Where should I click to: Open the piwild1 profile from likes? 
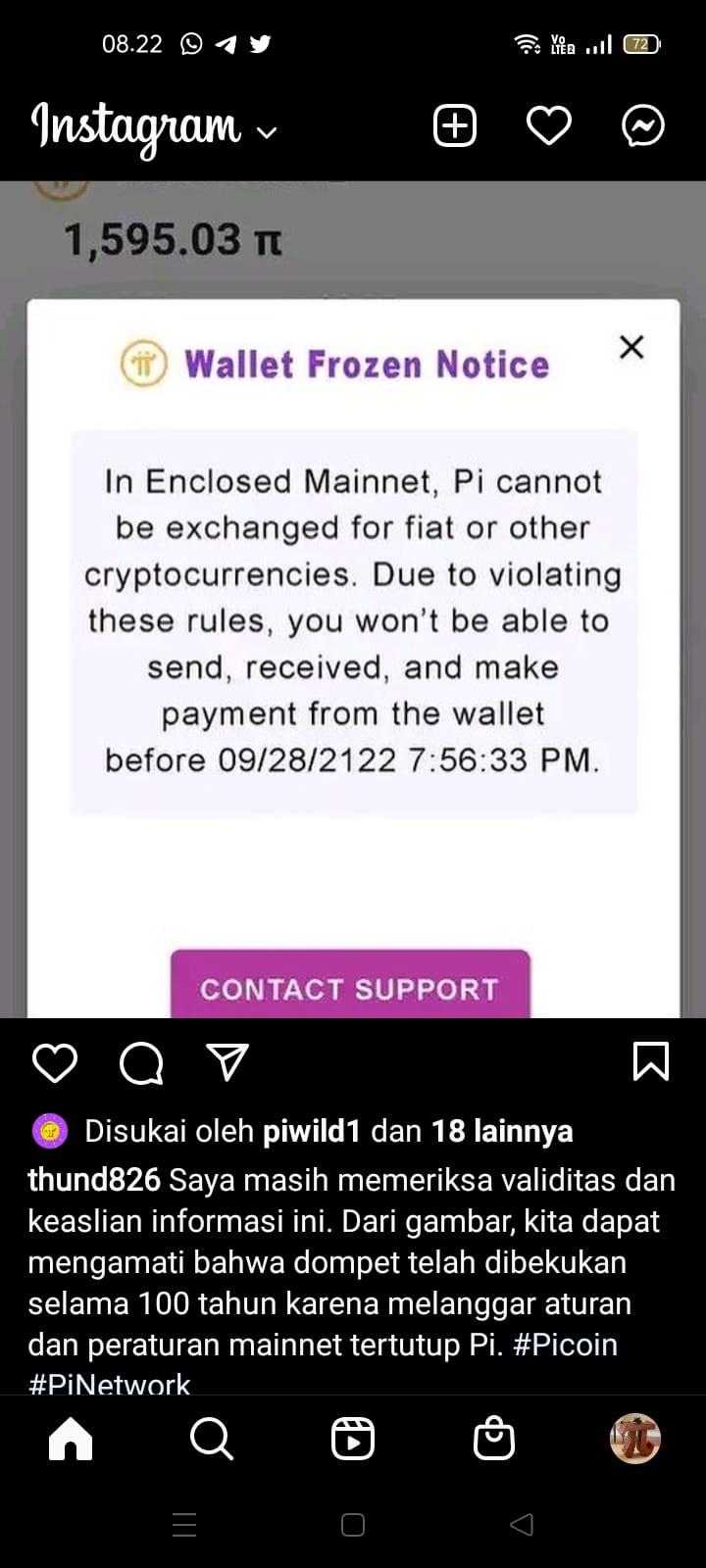click(312, 1131)
